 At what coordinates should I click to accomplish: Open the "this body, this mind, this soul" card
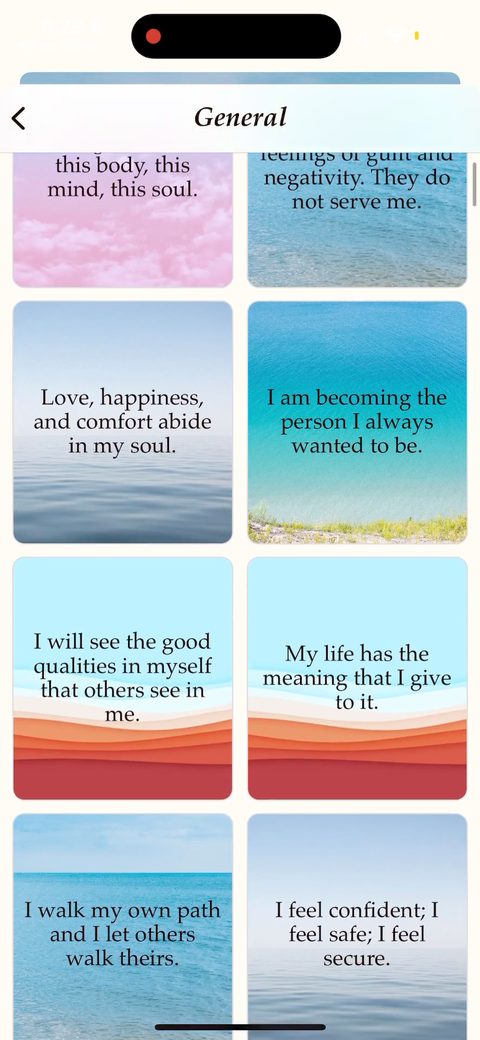click(x=123, y=220)
